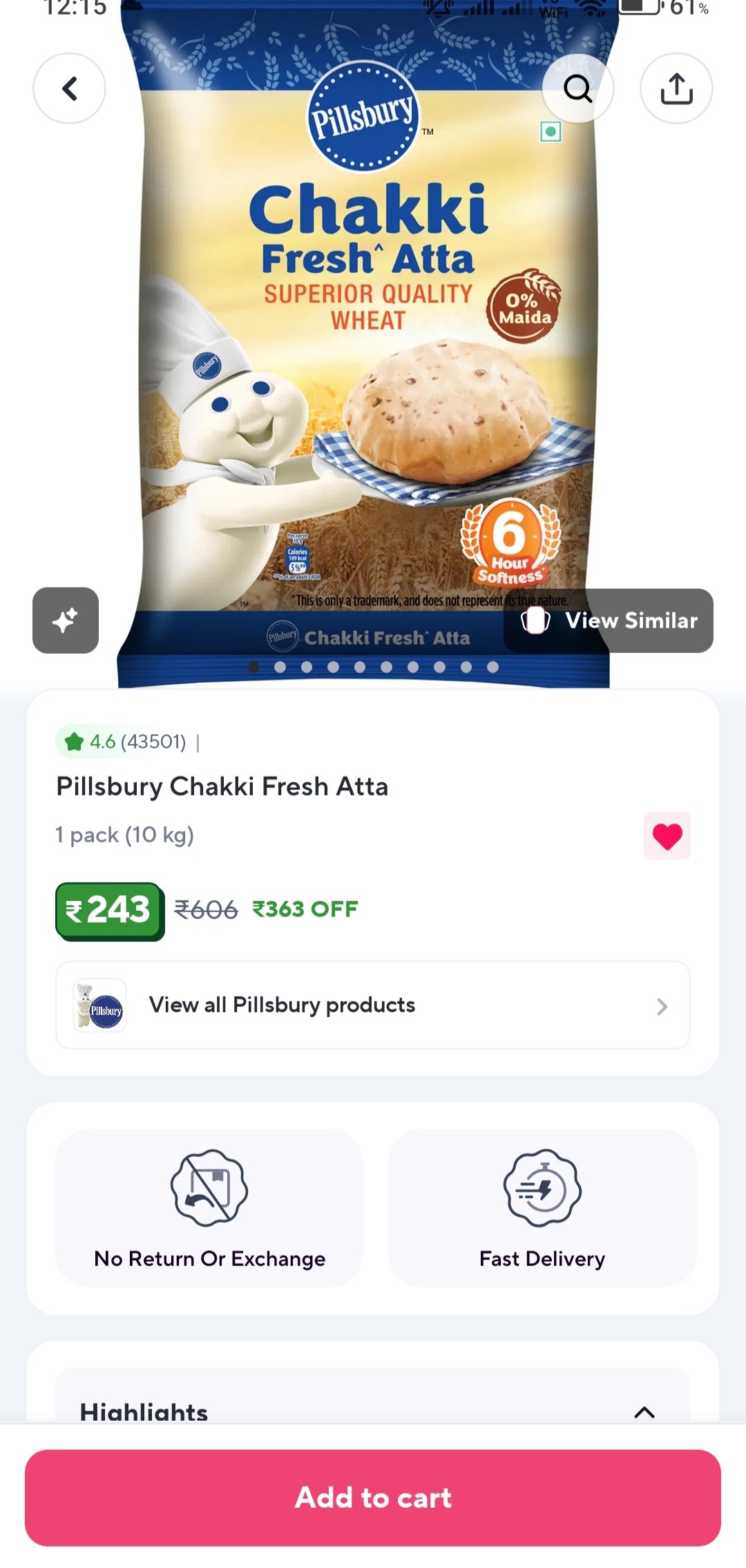Open Fast Delivery info
The height and width of the screenshot is (1568, 746).
(542, 1207)
